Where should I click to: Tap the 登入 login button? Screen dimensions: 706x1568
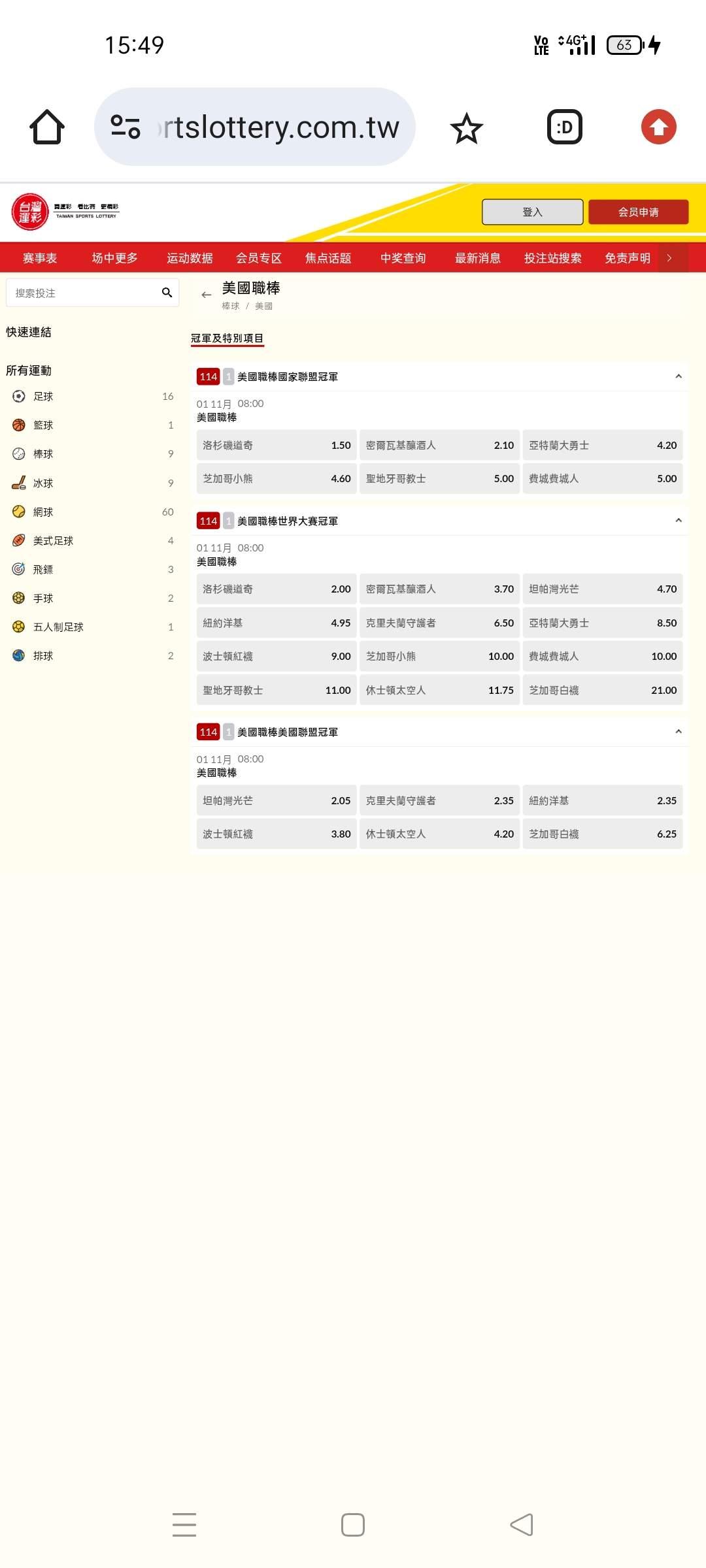(532, 212)
